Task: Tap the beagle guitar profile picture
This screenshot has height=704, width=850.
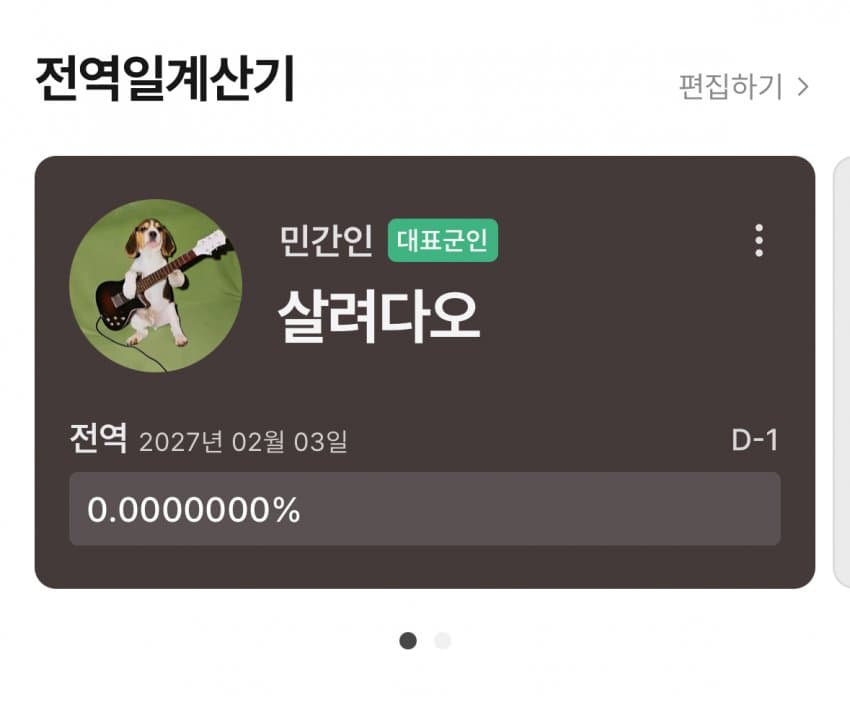Action: coord(155,286)
